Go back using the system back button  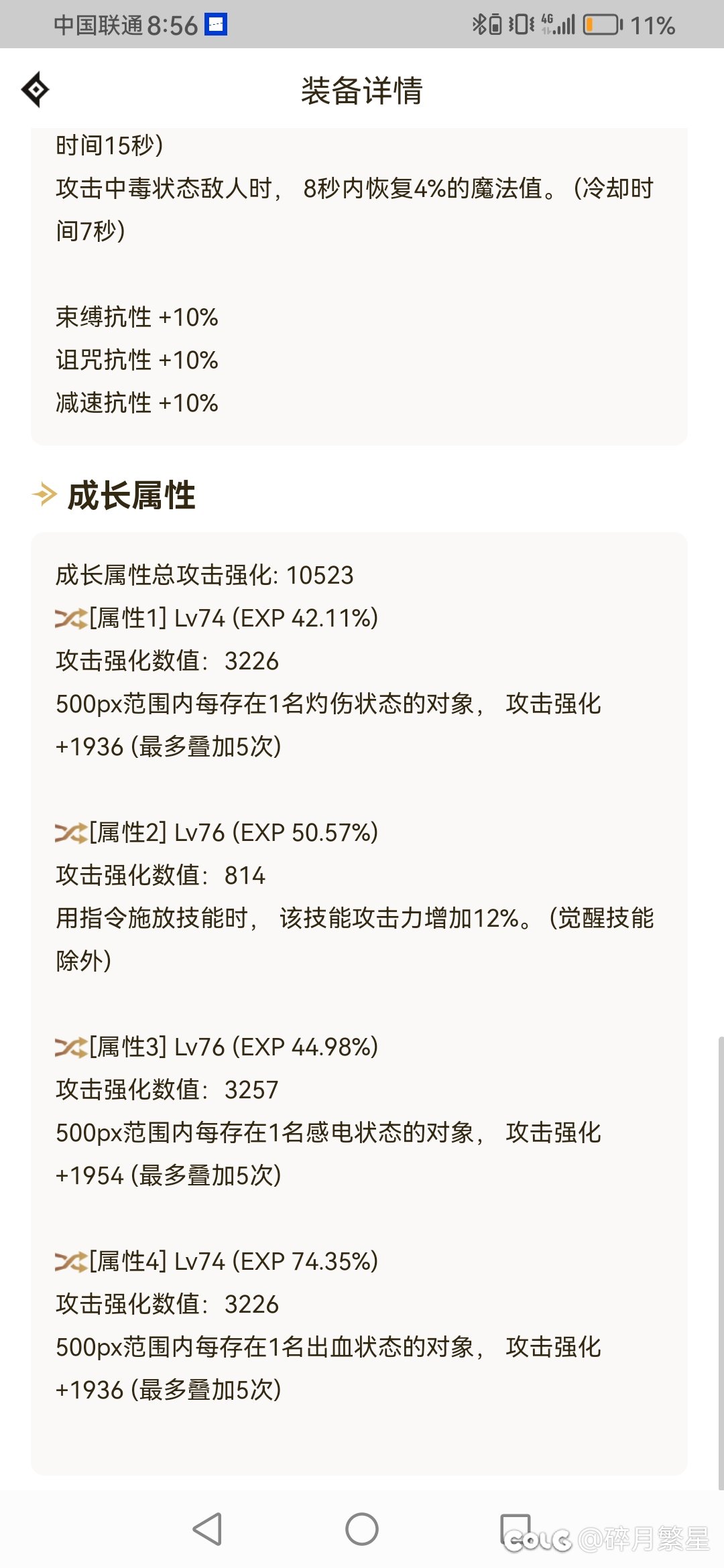tap(207, 1529)
